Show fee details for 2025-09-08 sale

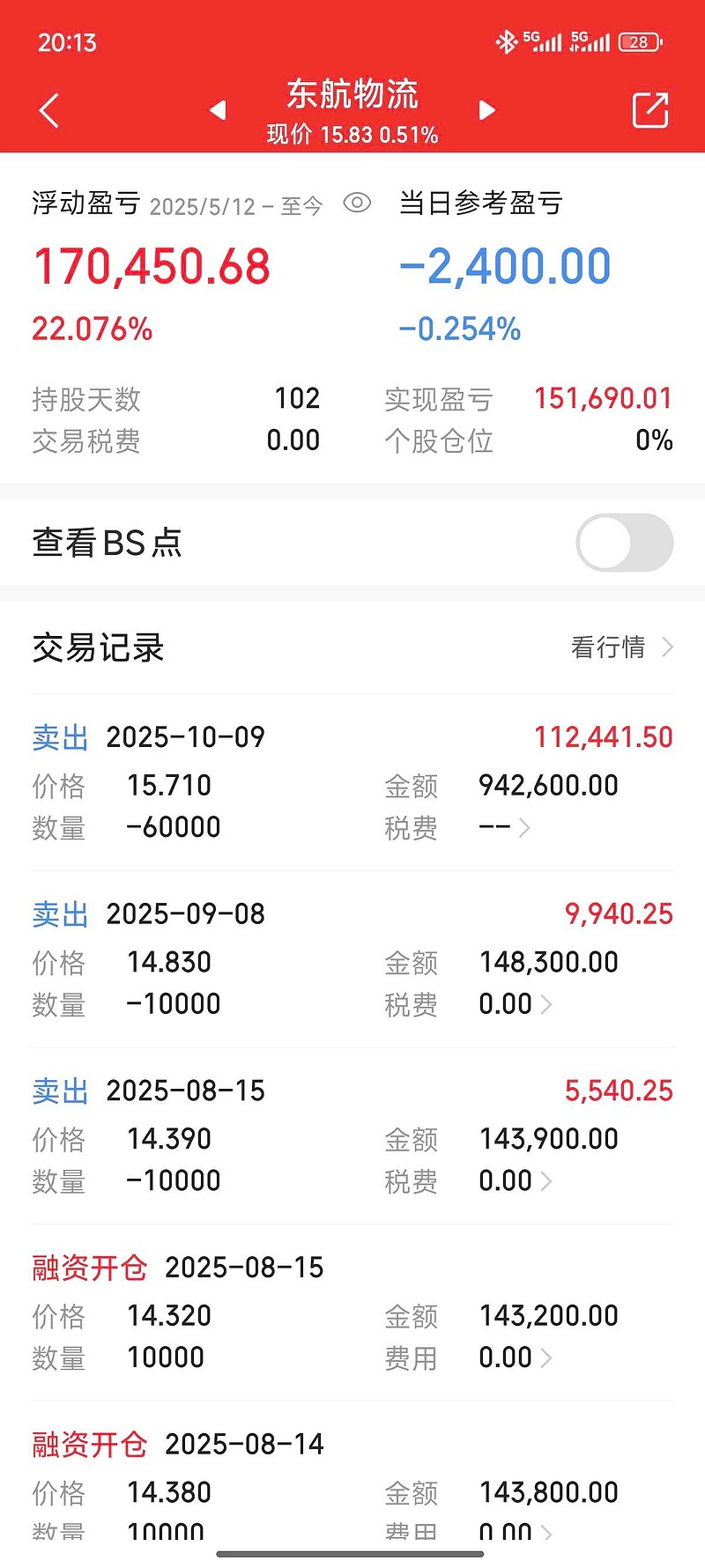545,1004
